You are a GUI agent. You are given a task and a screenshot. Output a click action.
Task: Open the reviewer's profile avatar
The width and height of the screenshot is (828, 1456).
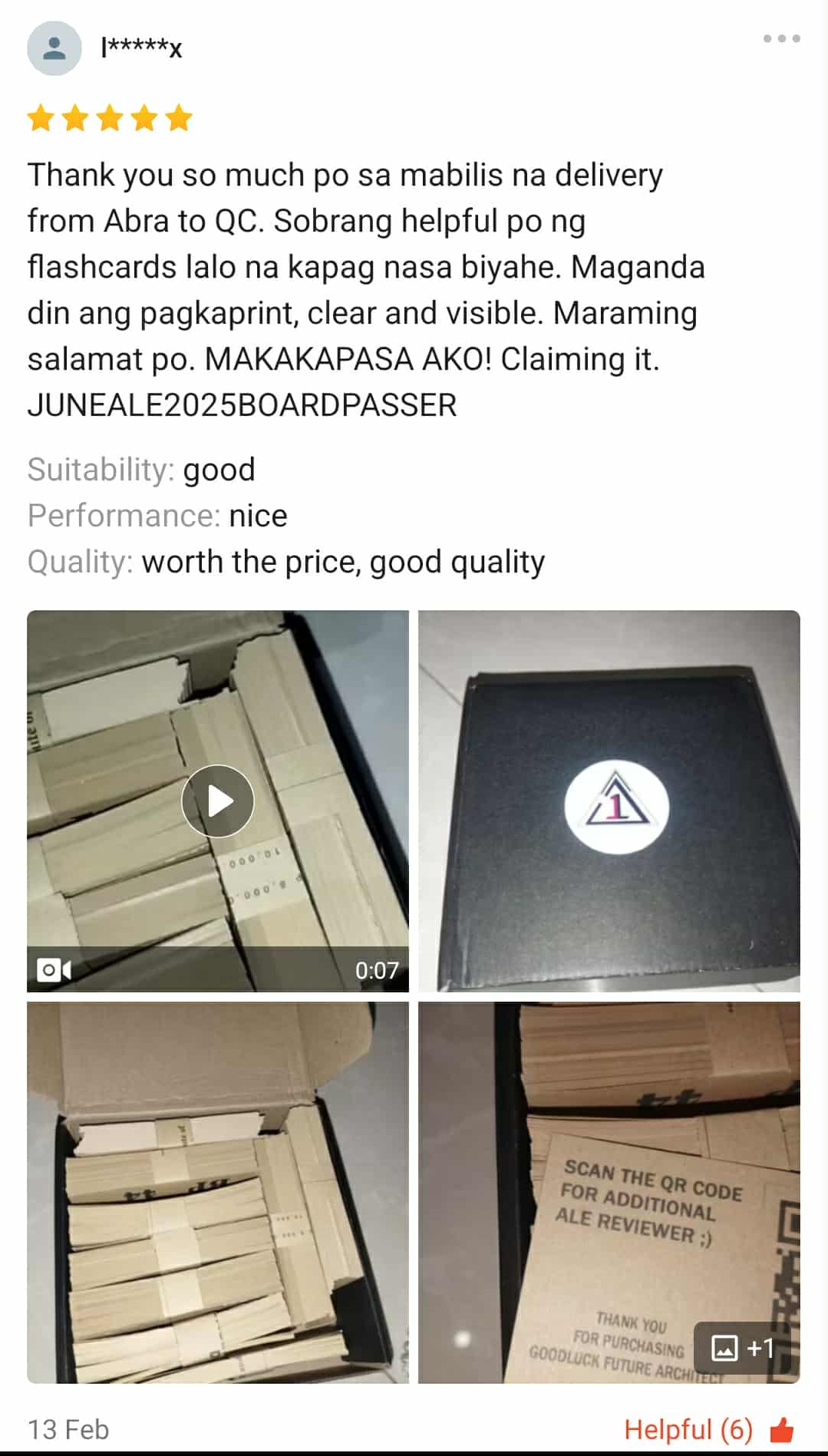[54, 48]
